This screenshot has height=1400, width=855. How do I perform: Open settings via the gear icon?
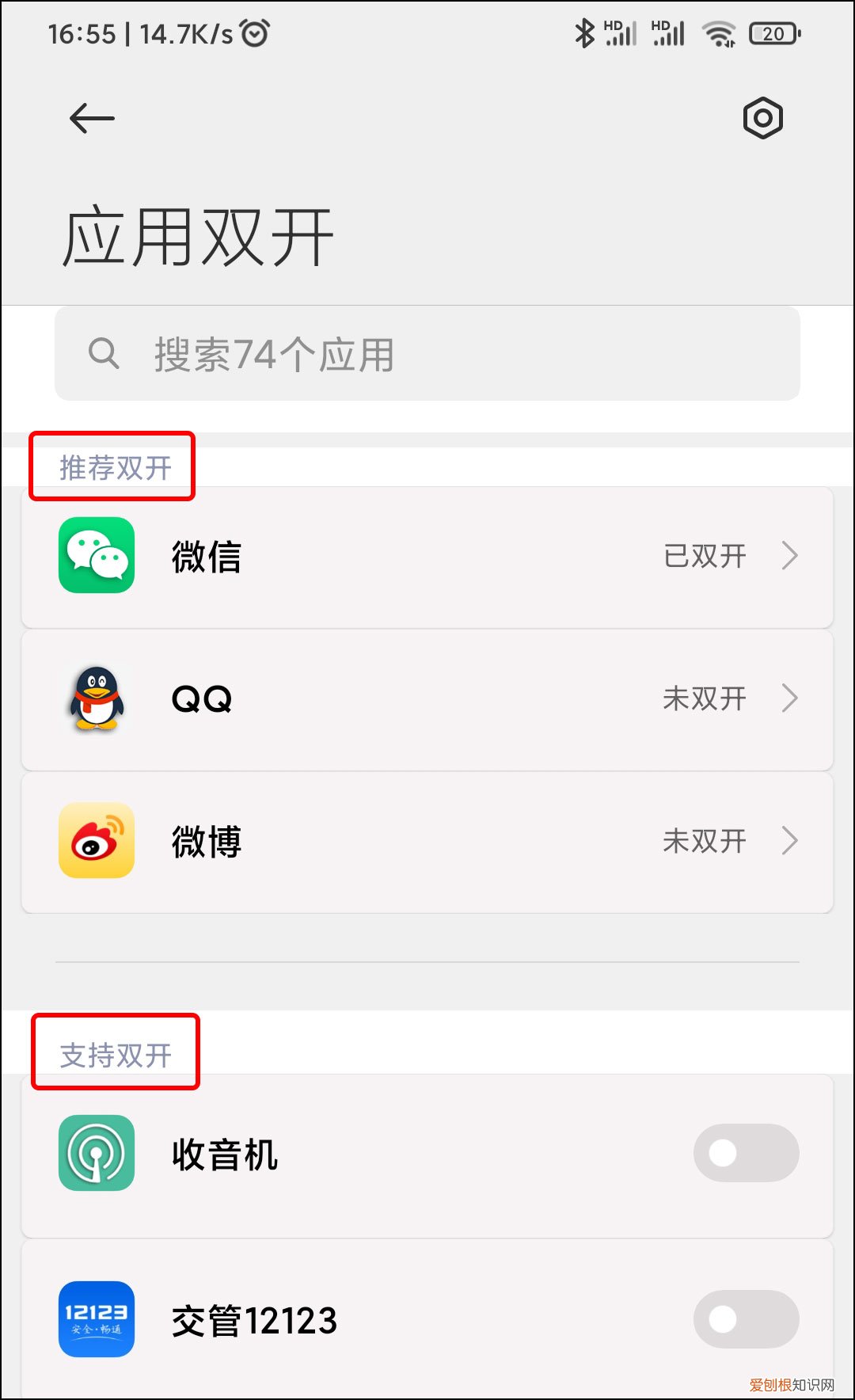click(762, 117)
